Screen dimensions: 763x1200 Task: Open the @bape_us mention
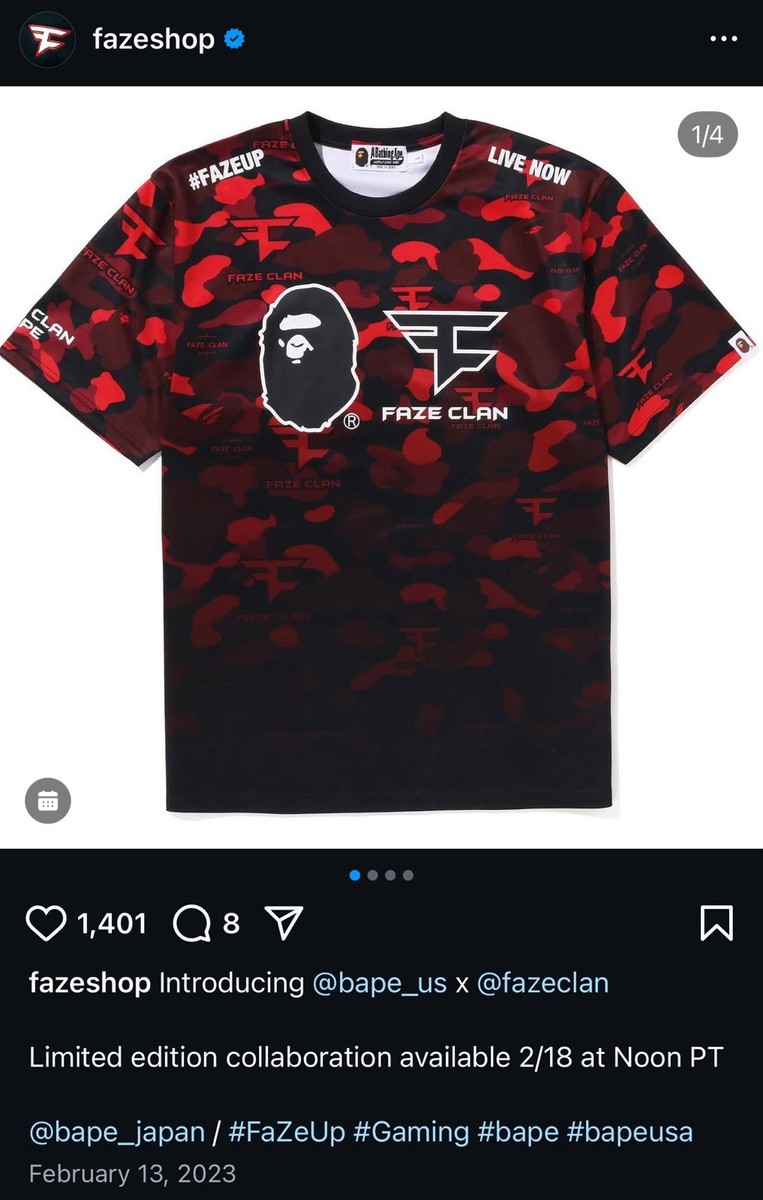pyautogui.click(x=379, y=983)
